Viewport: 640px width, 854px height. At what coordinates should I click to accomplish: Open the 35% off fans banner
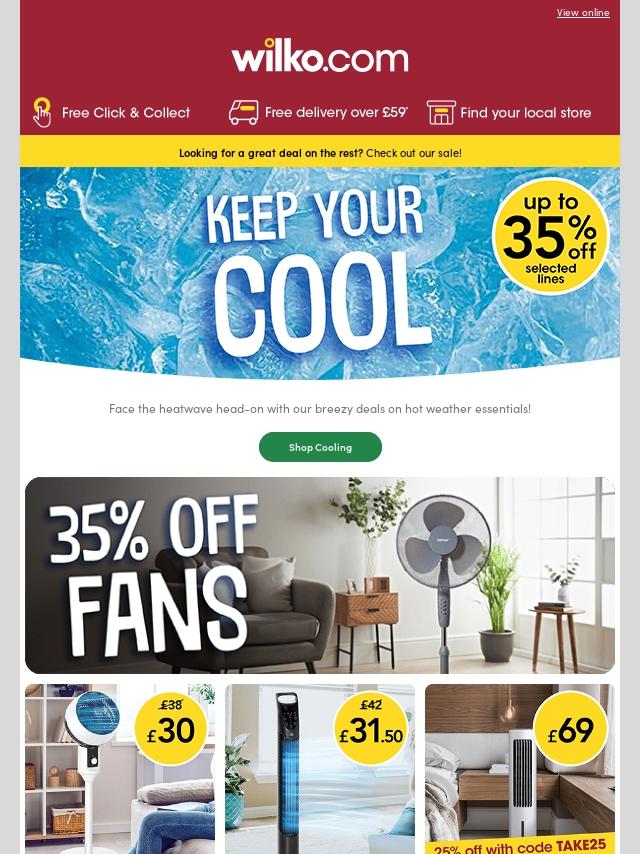pos(320,575)
